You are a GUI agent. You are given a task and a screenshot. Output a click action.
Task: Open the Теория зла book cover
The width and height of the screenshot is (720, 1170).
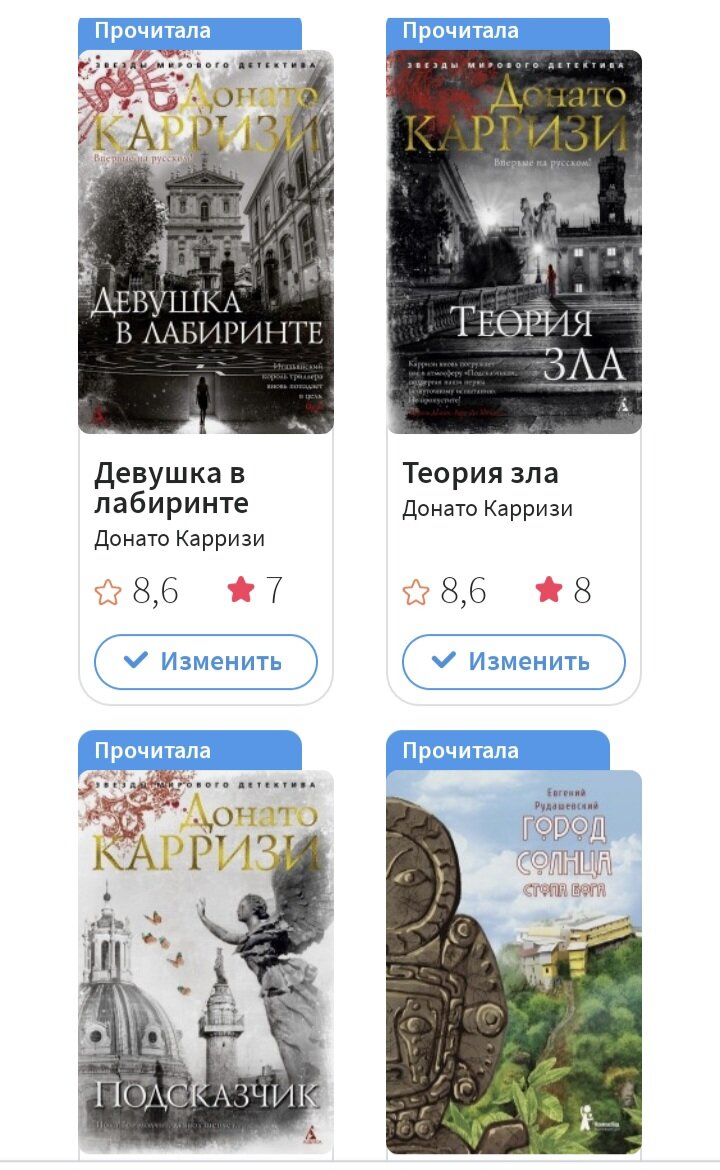coord(514,242)
